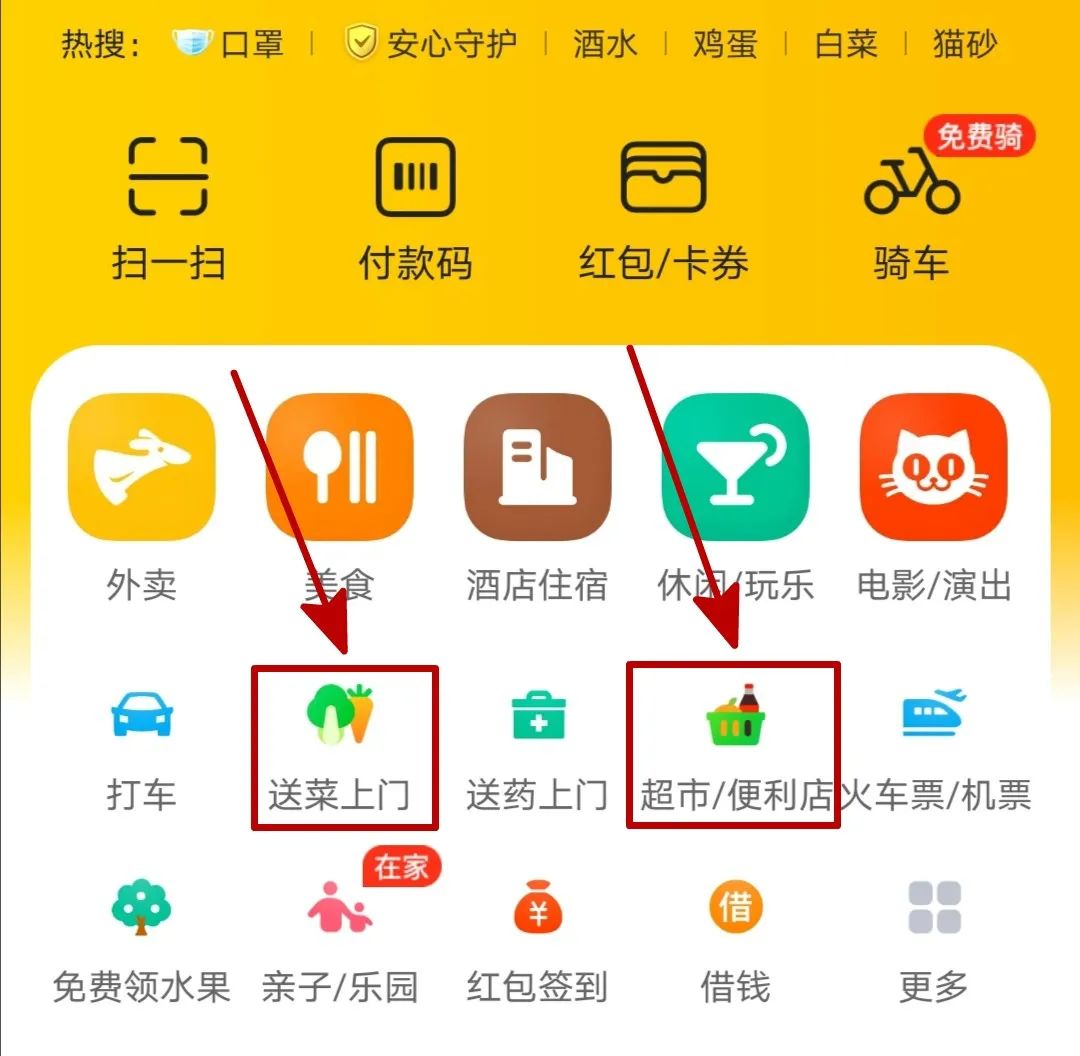
Task: Select the 安心守护 hot search term
Action: tap(431, 44)
